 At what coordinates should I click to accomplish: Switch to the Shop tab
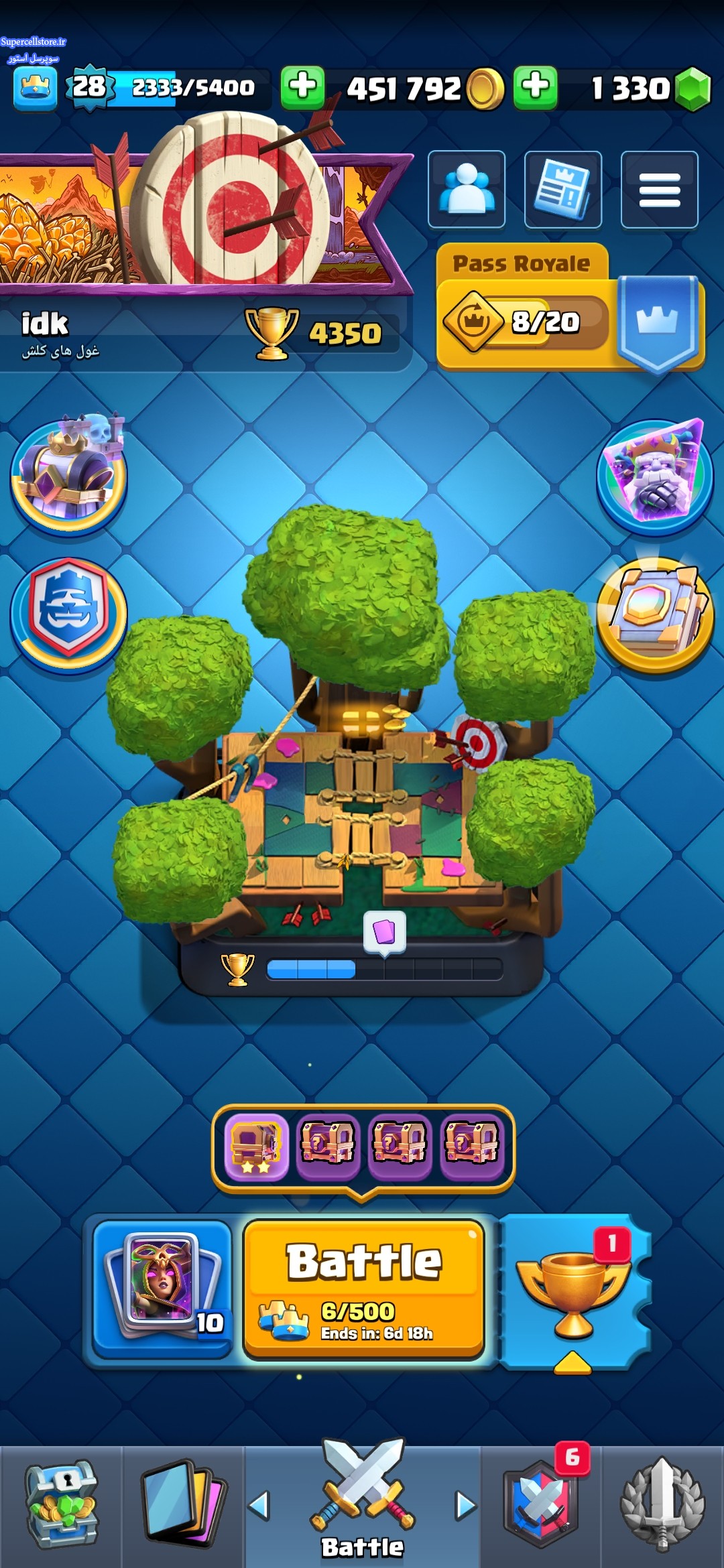point(61,1504)
